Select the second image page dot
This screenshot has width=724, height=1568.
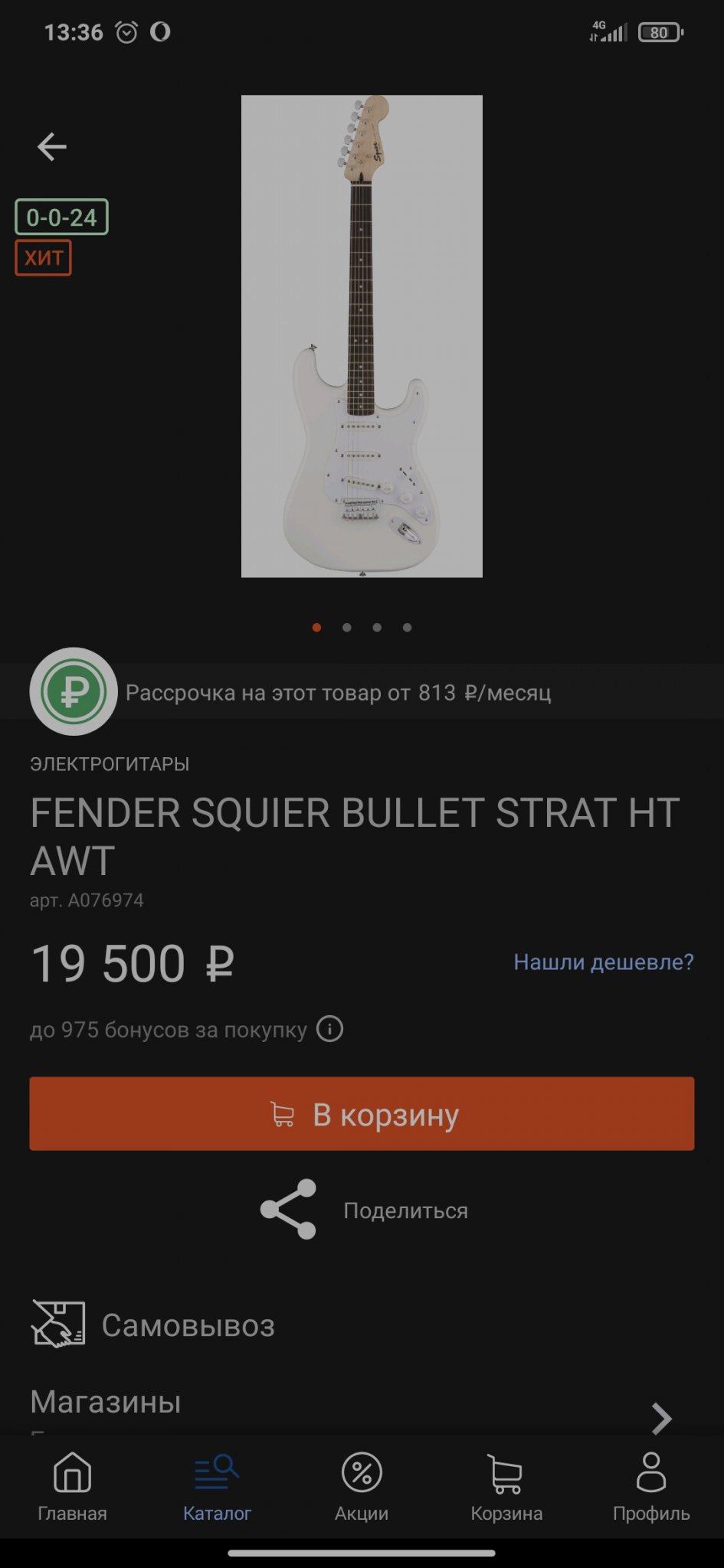[x=347, y=627]
